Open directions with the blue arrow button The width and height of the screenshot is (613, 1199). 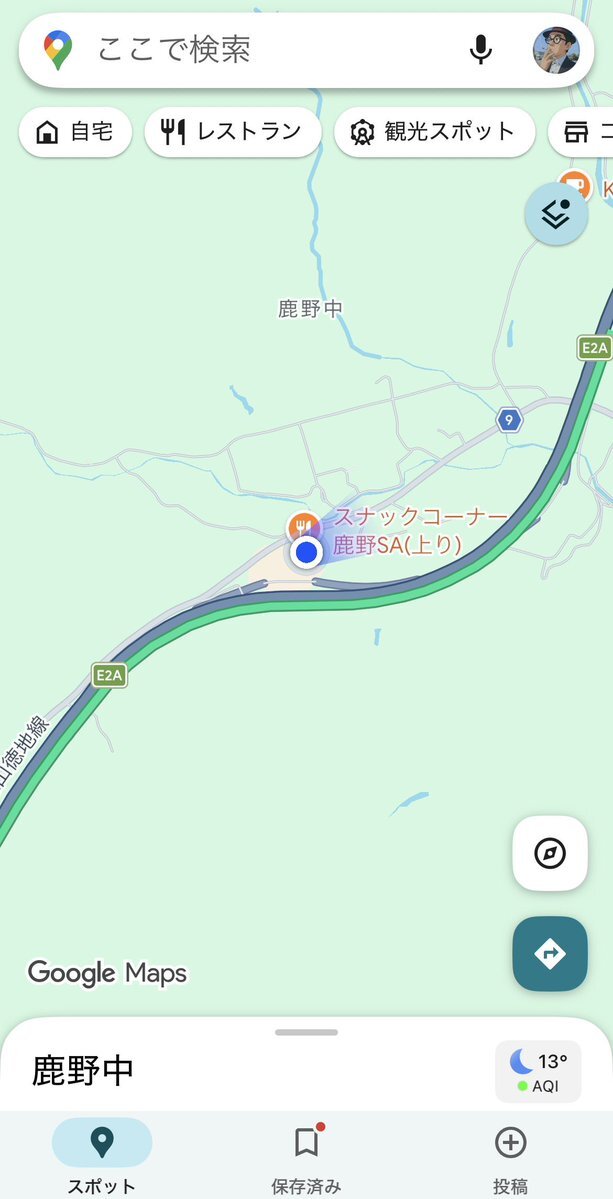(550, 953)
